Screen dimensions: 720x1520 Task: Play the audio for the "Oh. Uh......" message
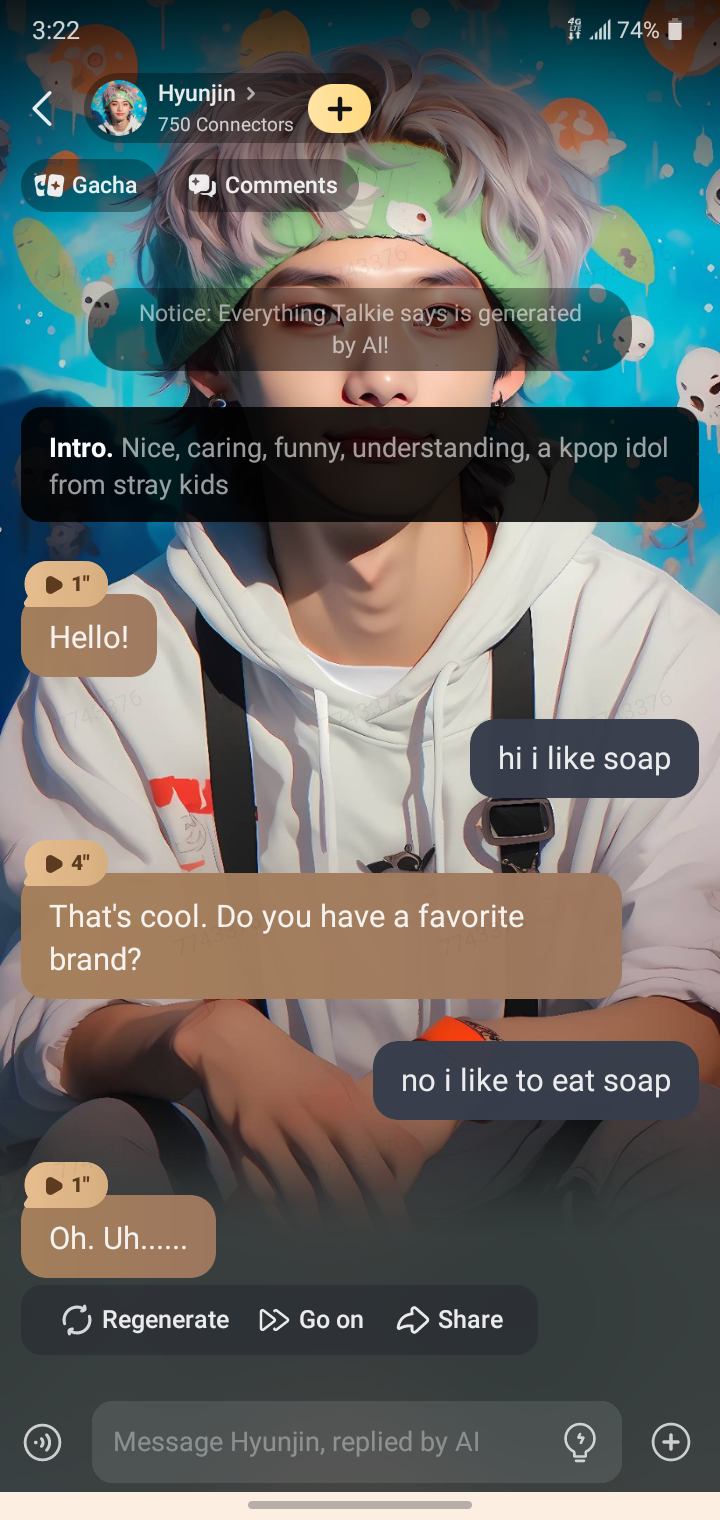tap(66, 1185)
